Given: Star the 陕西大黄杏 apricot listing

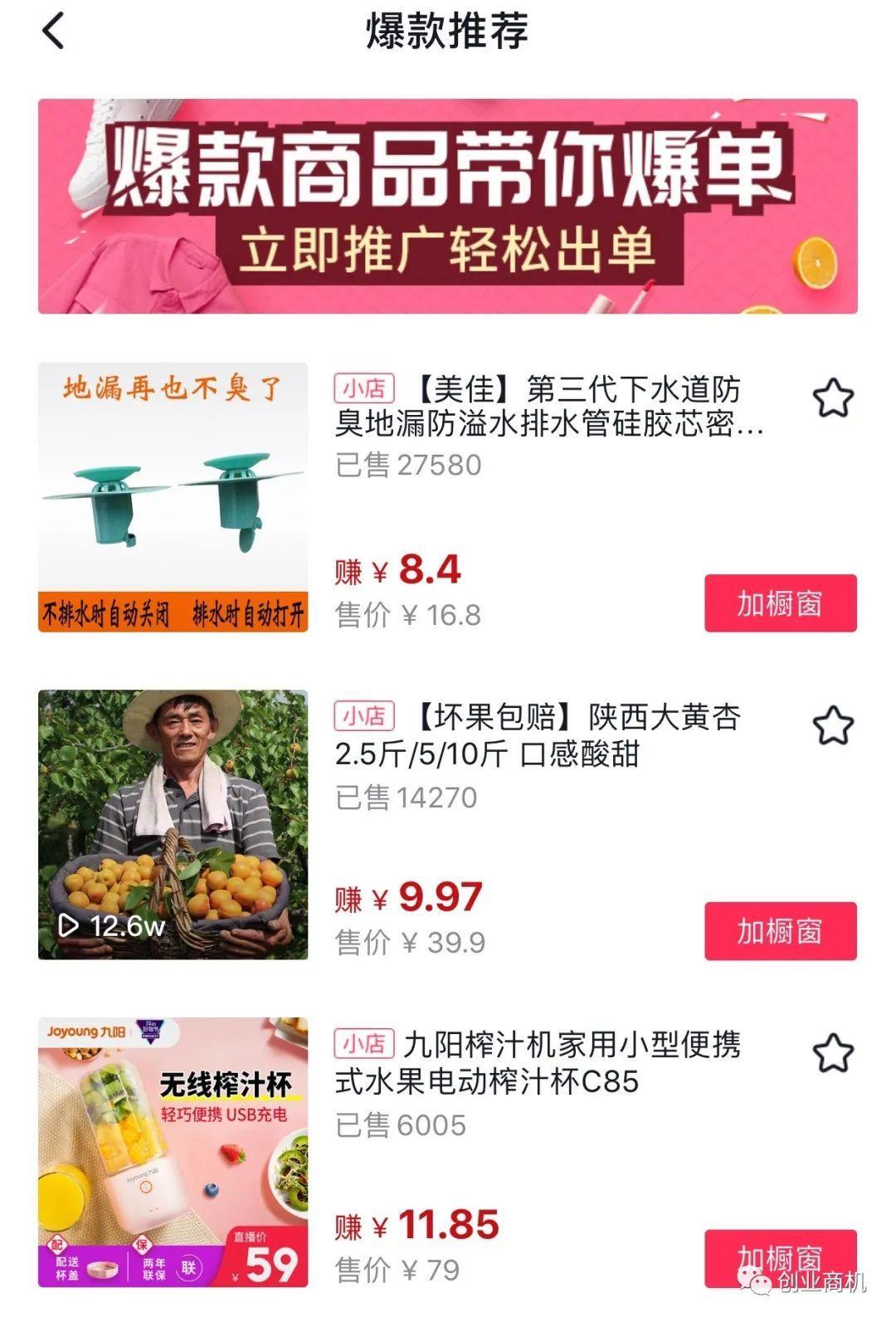Looking at the screenshot, I should pos(832,727).
